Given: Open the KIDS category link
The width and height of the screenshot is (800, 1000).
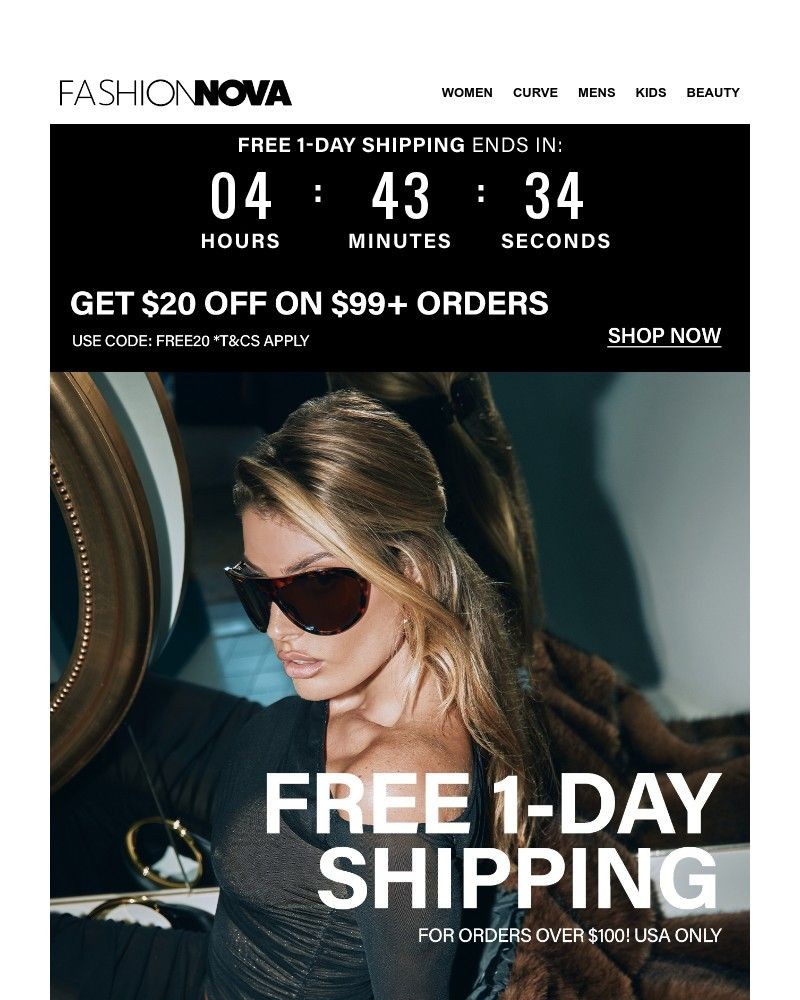Looking at the screenshot, I should point(651,92).
